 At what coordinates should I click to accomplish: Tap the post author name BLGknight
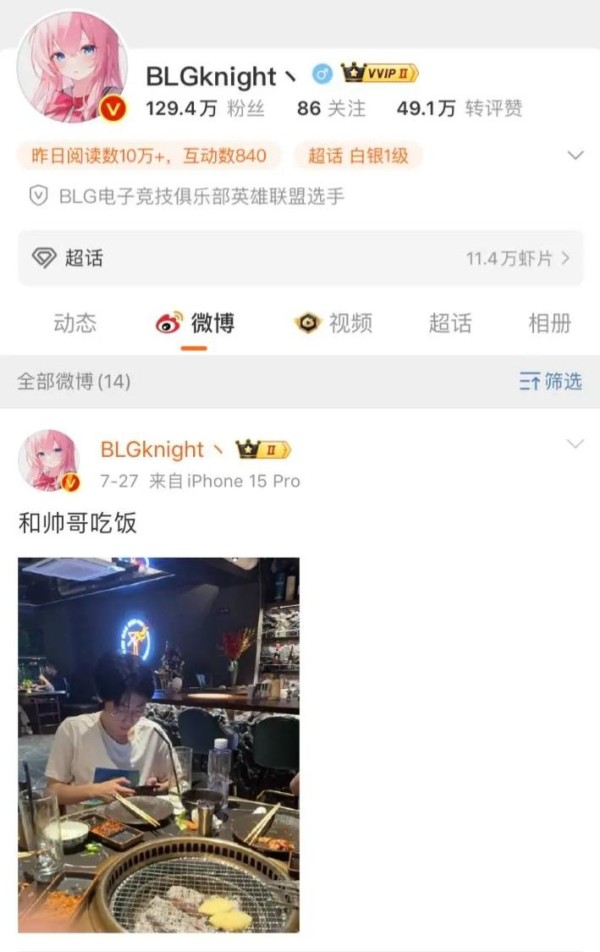[152, 450]
